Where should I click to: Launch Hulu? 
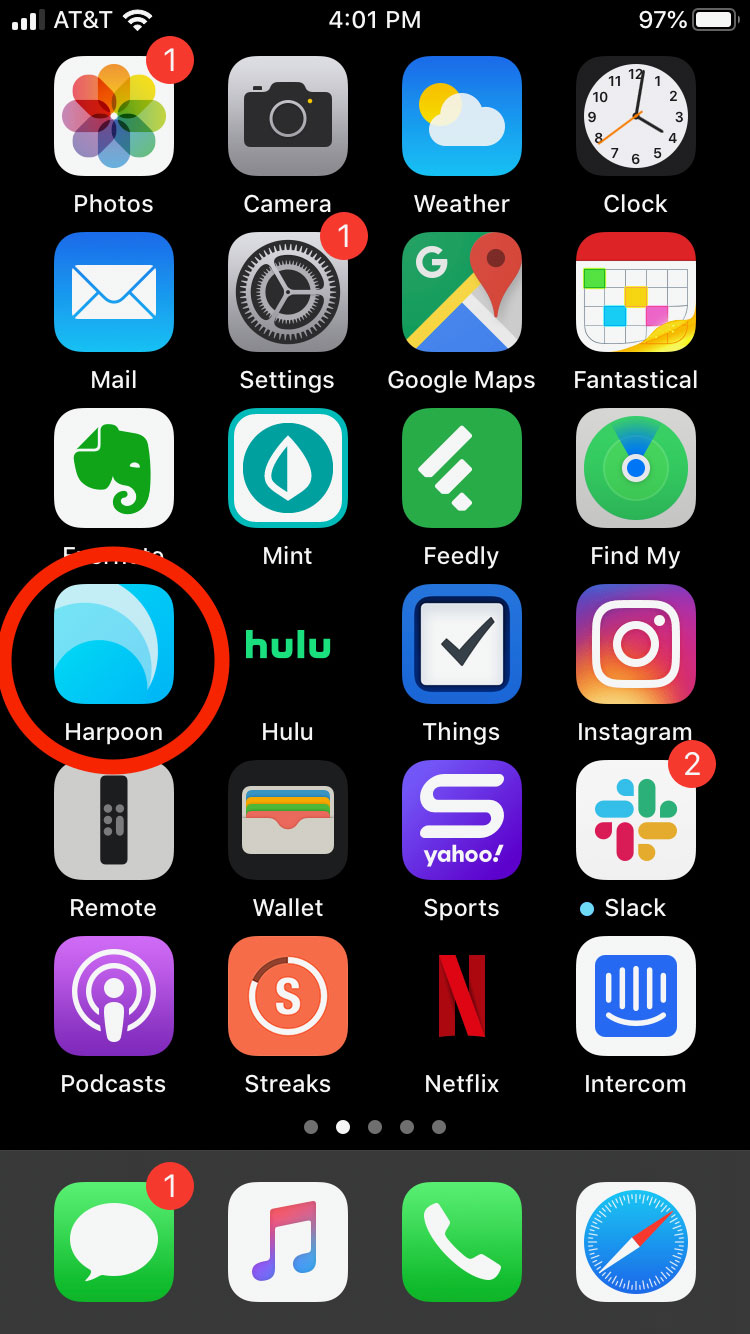pyautogui.click(x=288, y=644)
